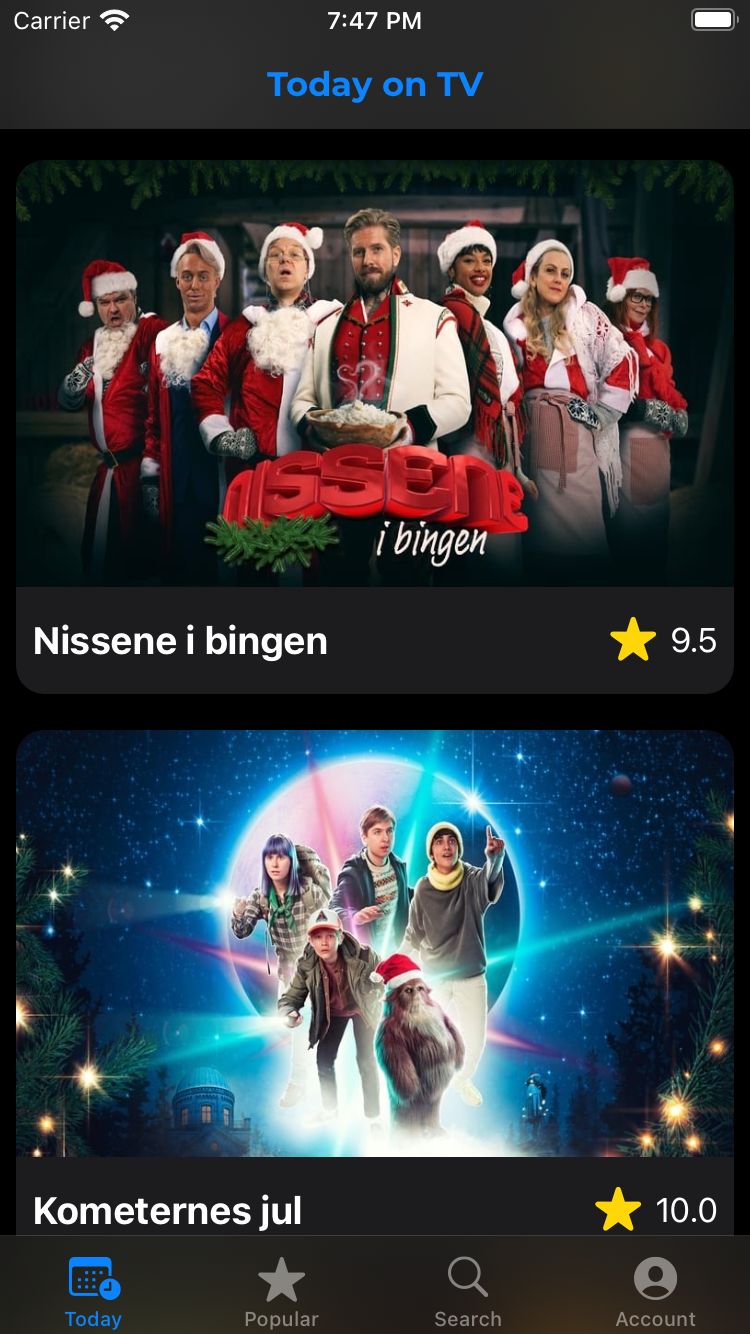Viewport: 750px width, 1334px height.
Task: Open the Account tab
Action: 655,1291
